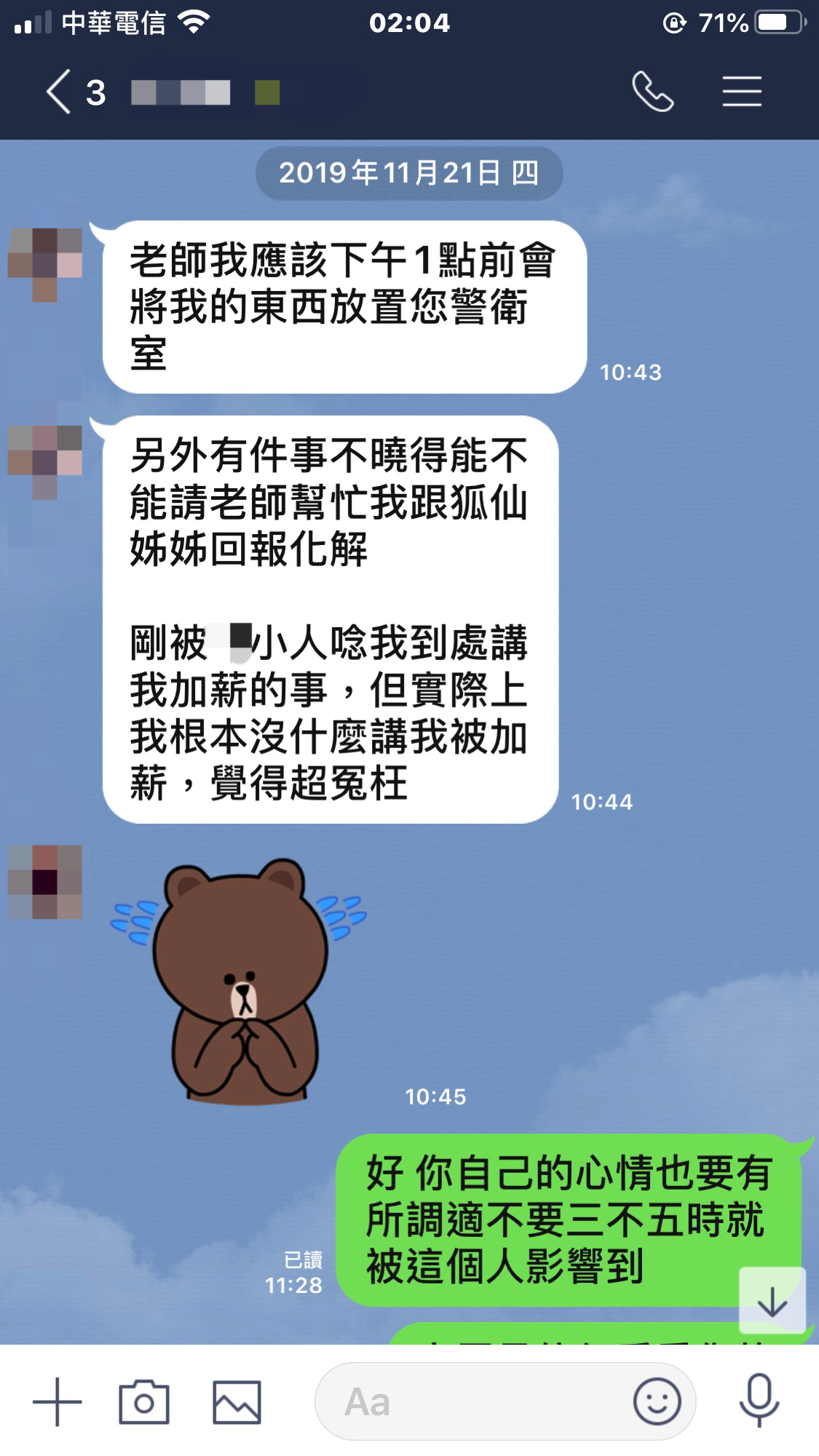819x1456 pixels.
Task: Open the plus attachment menu
Action: (x=58, y=1401)
